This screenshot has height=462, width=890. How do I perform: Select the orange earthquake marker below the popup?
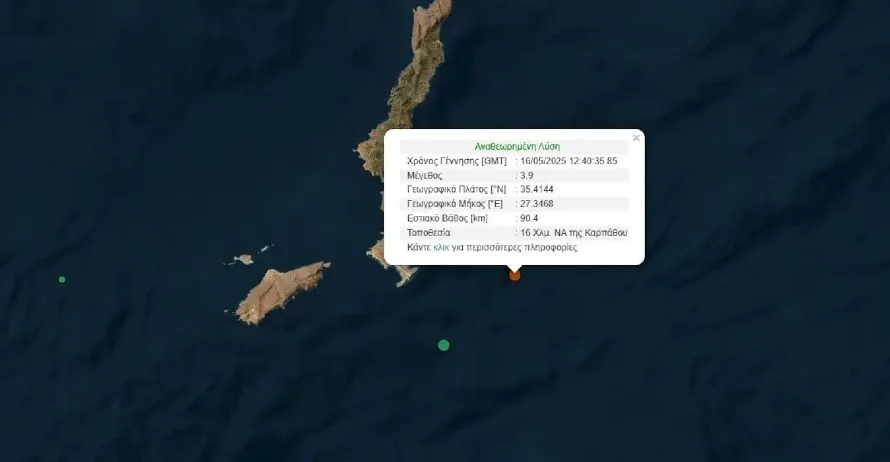[x=515, y=275]
